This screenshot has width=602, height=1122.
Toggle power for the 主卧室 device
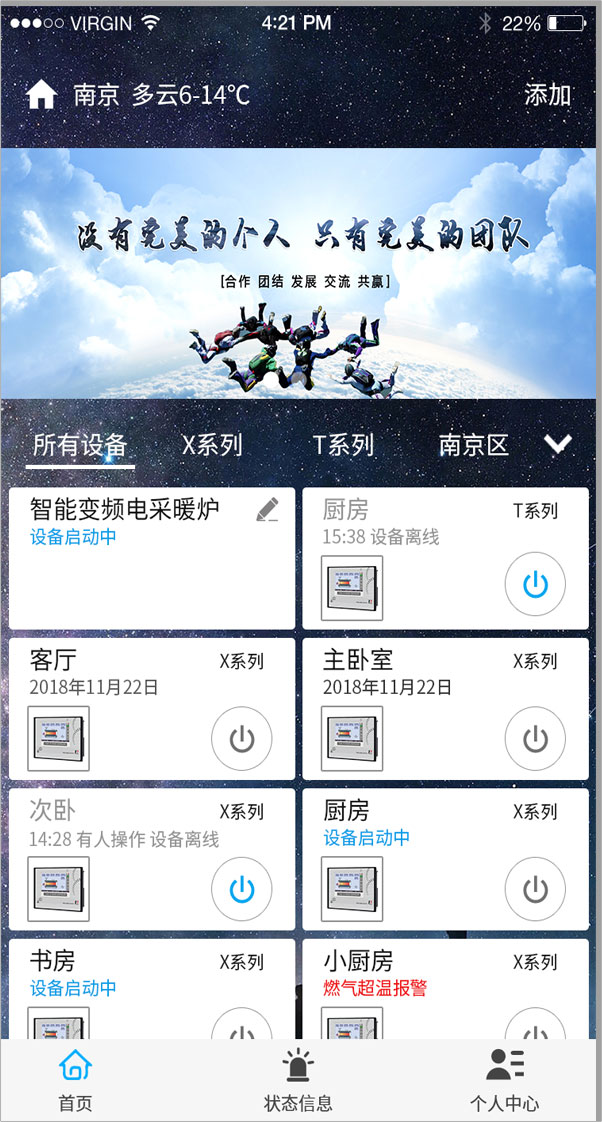535,739
